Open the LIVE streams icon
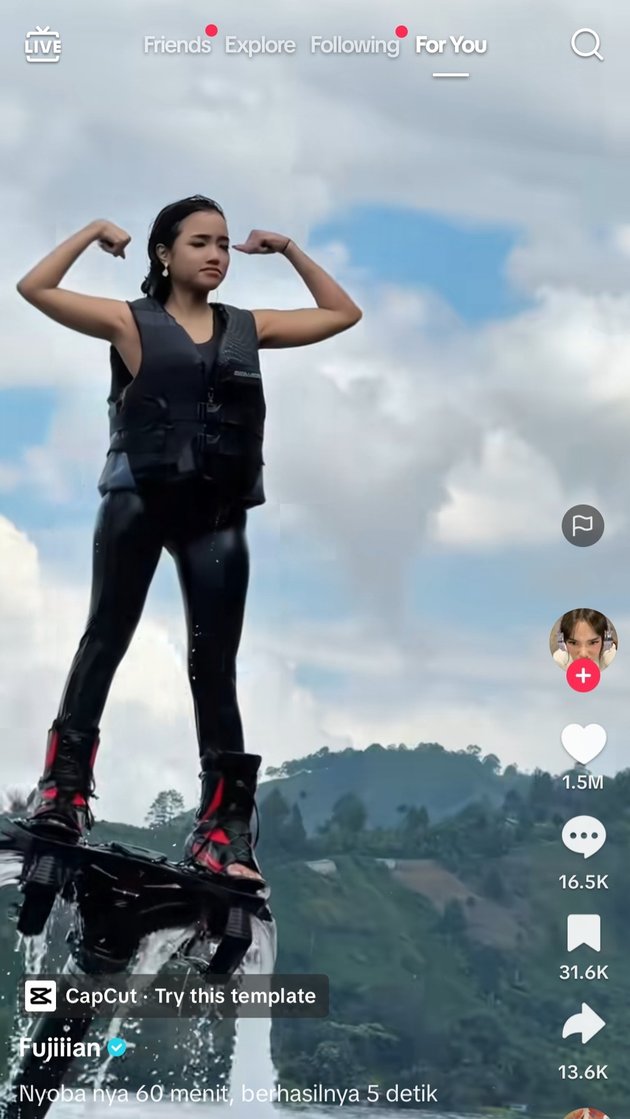Screen dimensions: 630x1119 click(x=42, y=45)
